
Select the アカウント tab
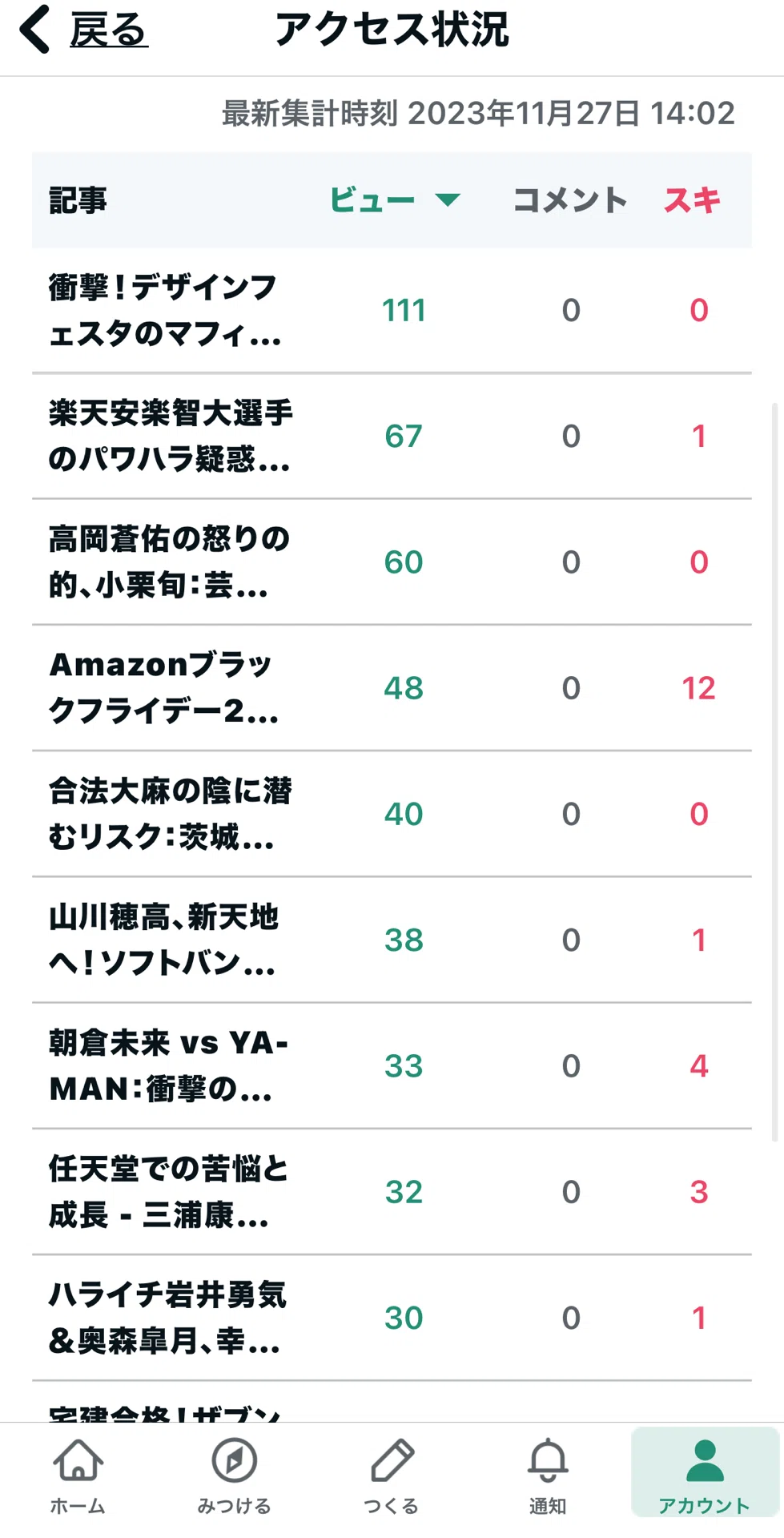[x=705, y=1472]
